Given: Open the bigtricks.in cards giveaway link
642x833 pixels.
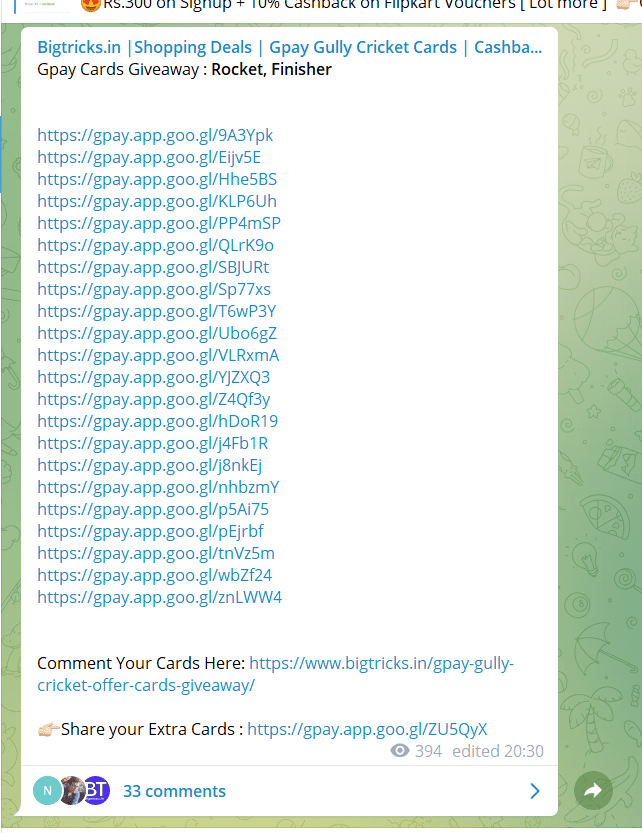Looking at the screenshot, I should (380, 663).
